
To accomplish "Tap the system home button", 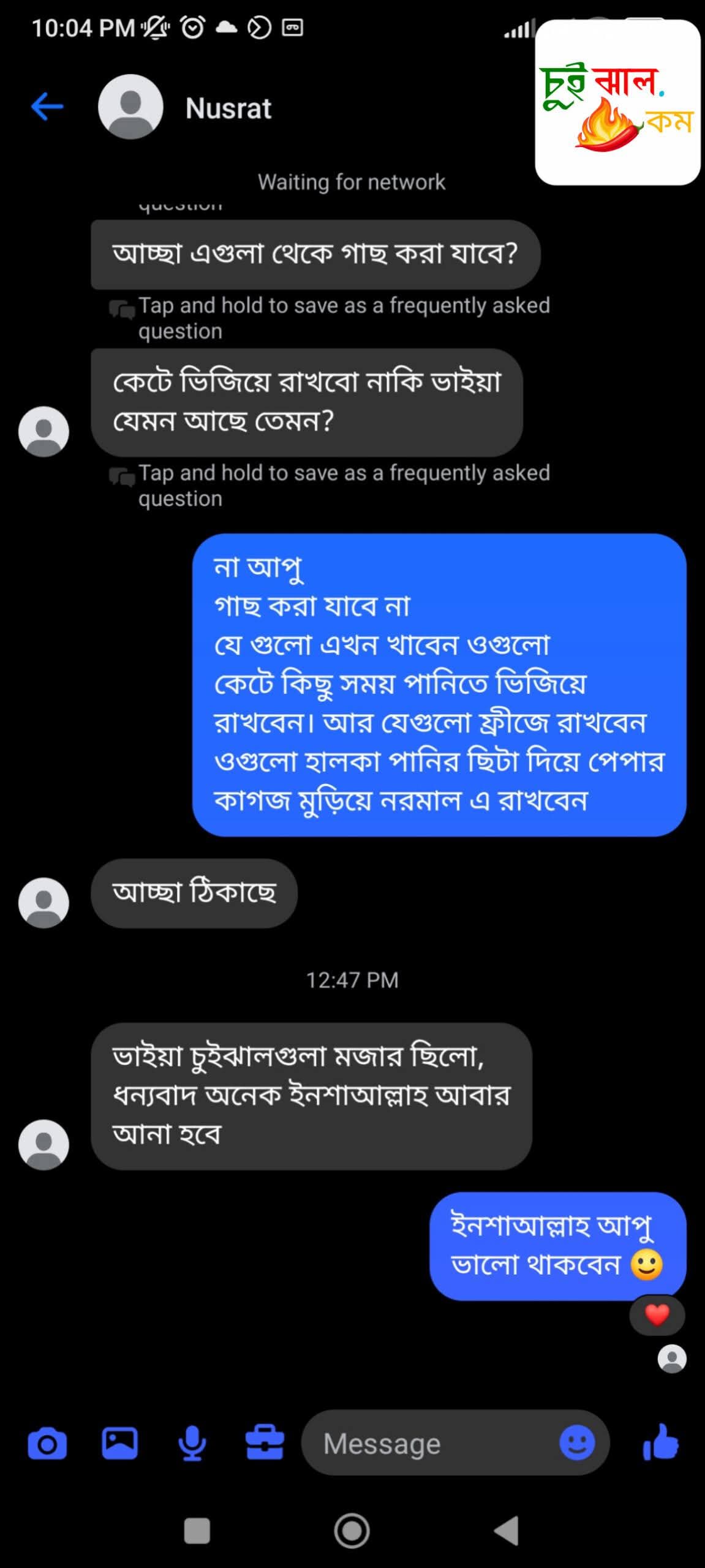I will coord(352,1531).
